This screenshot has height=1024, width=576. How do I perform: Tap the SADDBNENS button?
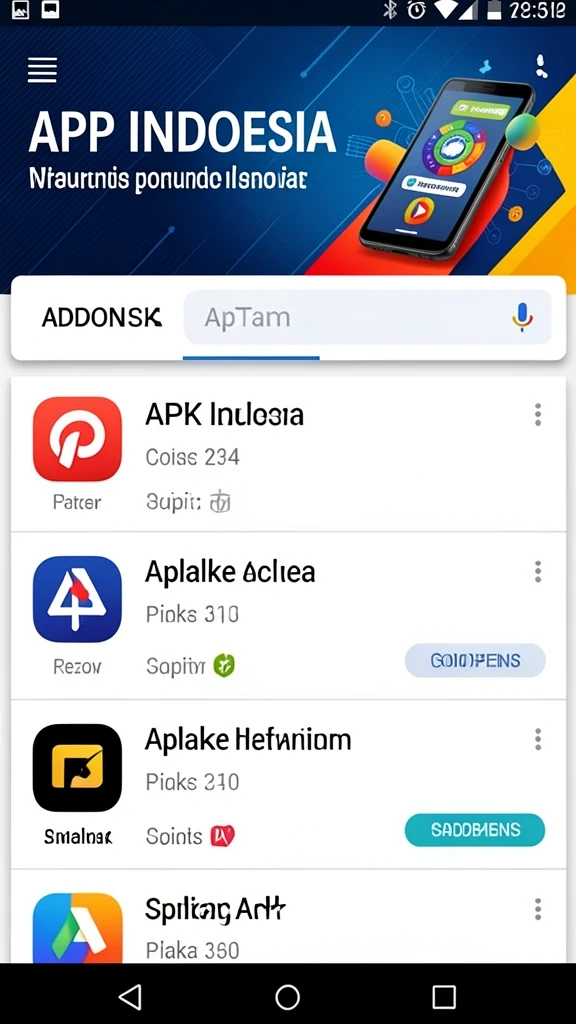coord(475,829)
